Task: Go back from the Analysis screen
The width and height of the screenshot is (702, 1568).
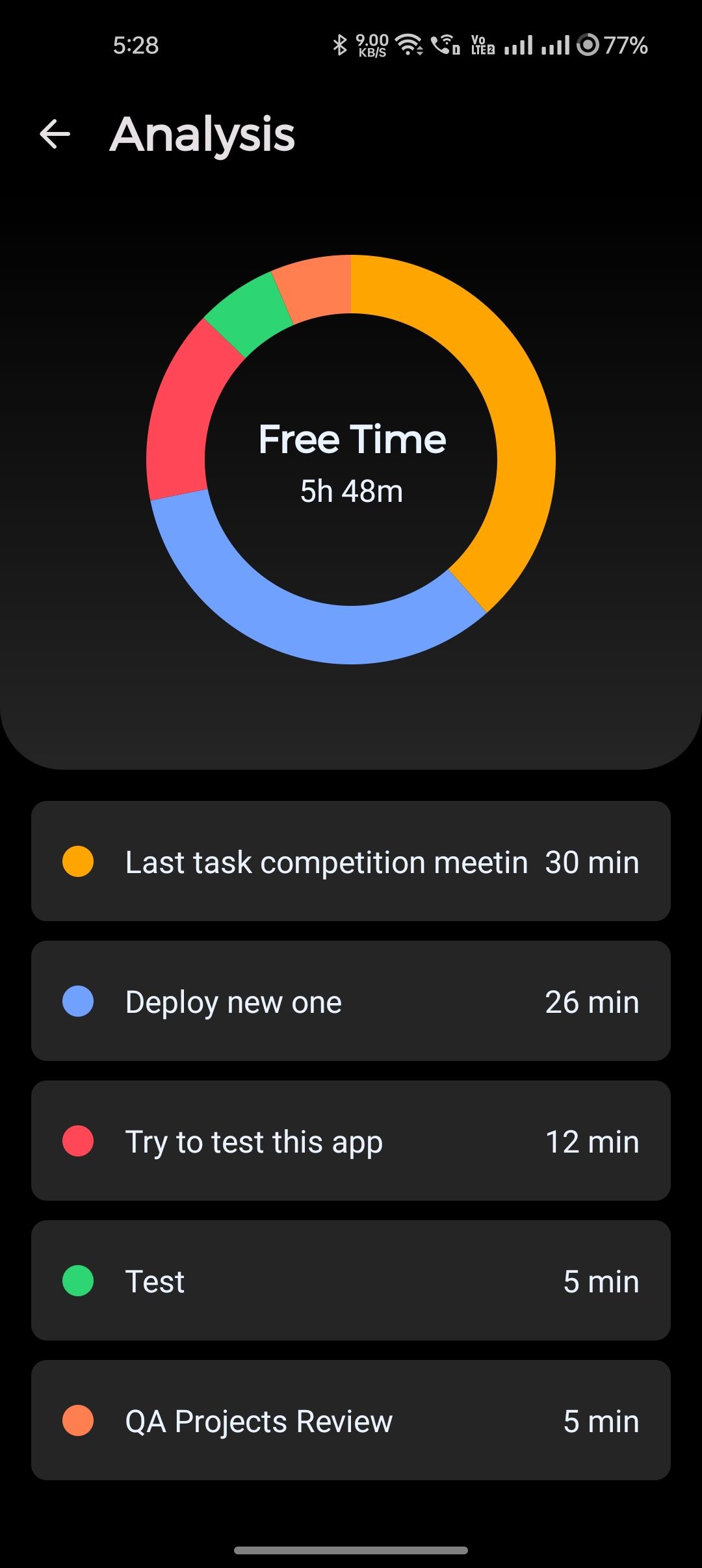Action: (55, 135)
